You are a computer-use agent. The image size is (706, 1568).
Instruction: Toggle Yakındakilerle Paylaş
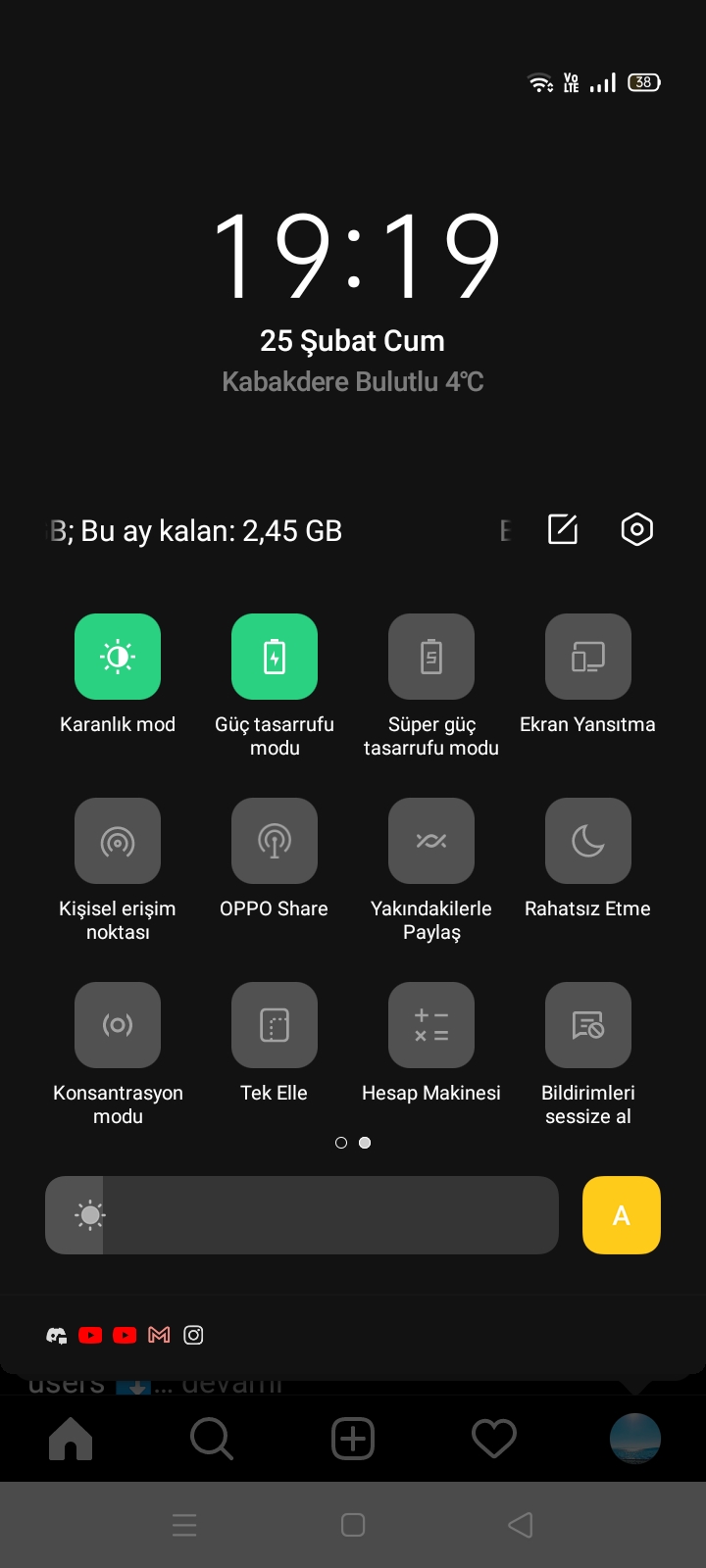pyautogui.click(x=431, y=841)
